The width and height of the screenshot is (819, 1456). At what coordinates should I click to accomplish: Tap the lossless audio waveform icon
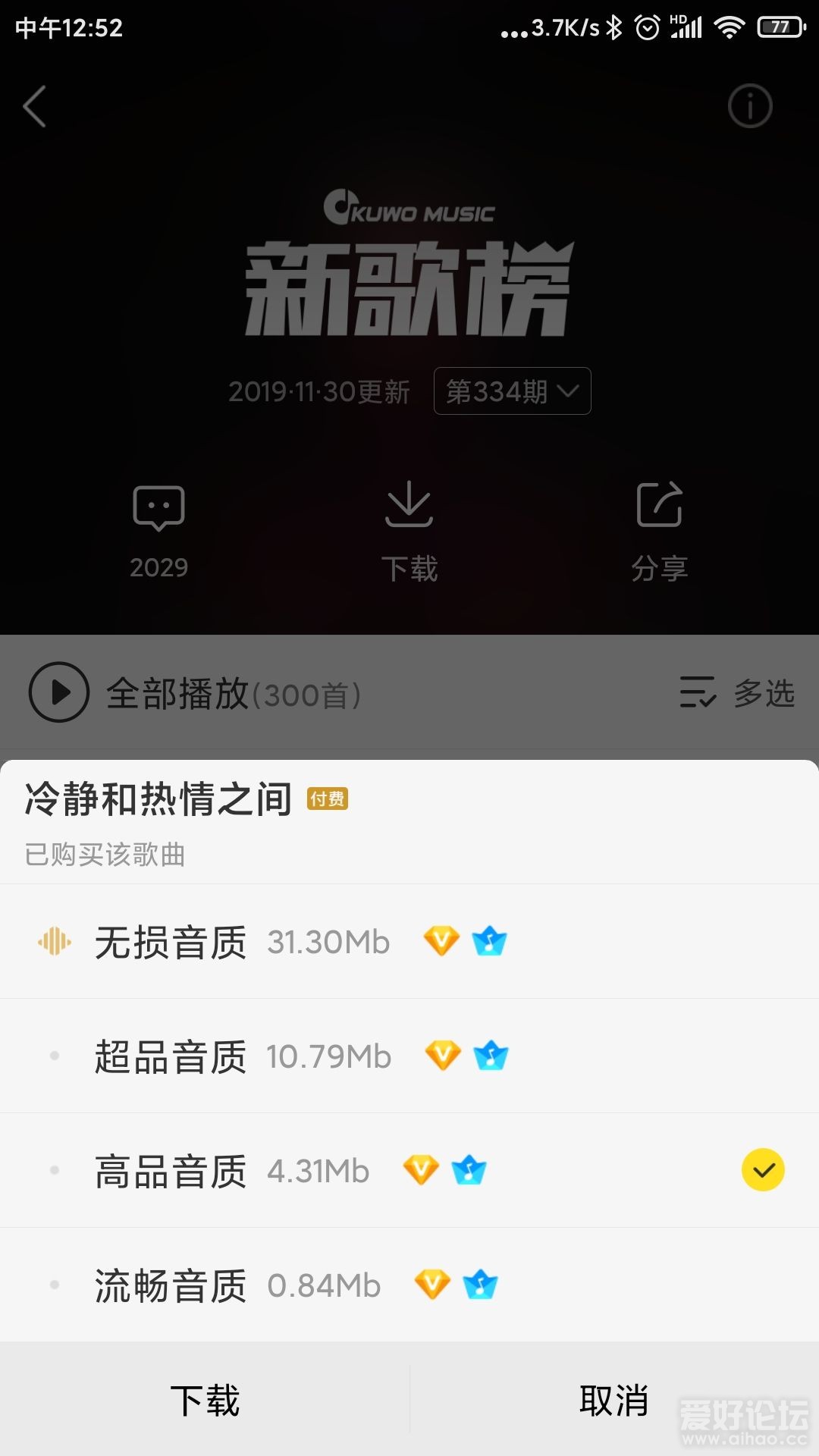tap(54, 943)
